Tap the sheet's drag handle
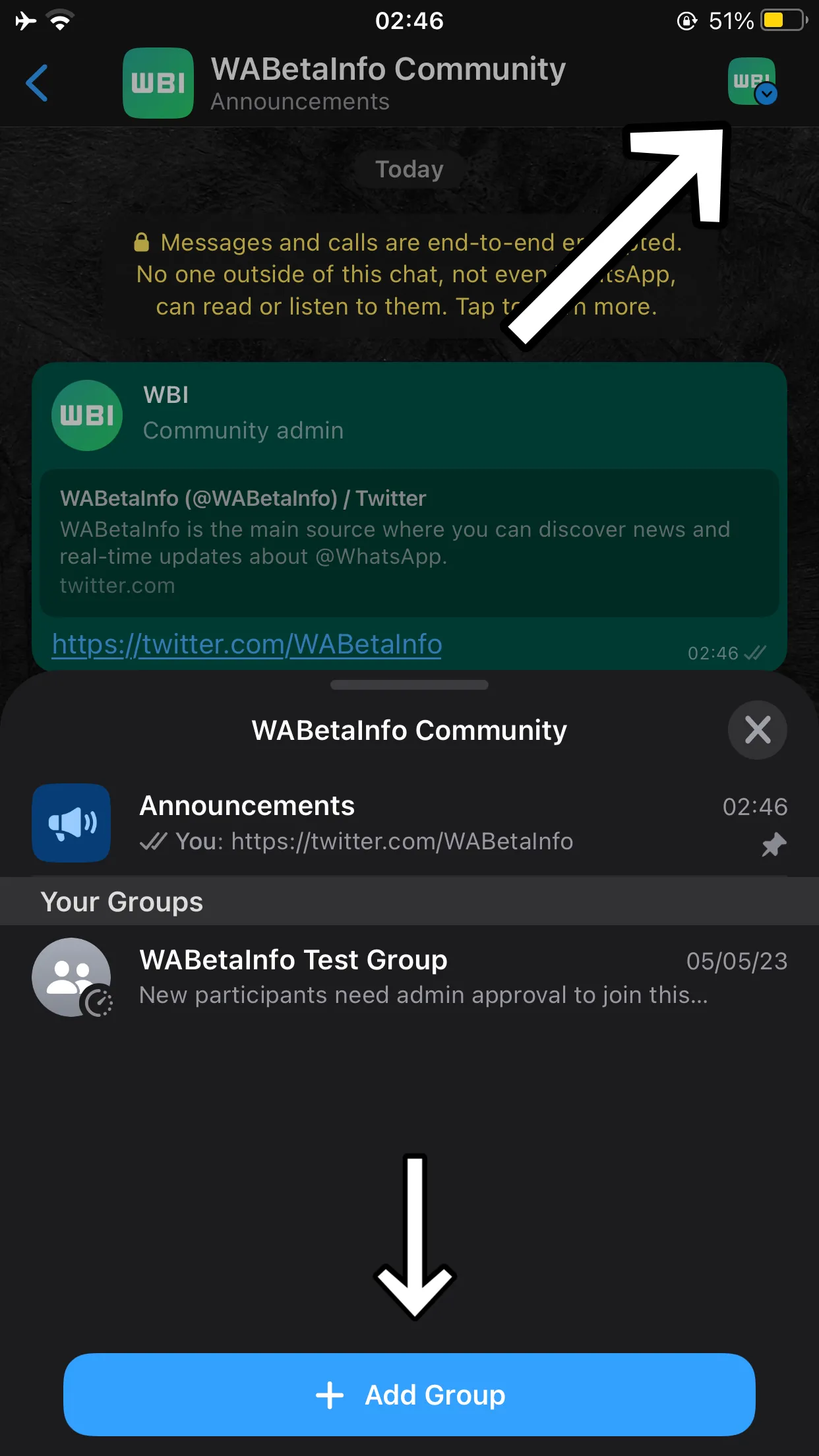 click(409, 685)
